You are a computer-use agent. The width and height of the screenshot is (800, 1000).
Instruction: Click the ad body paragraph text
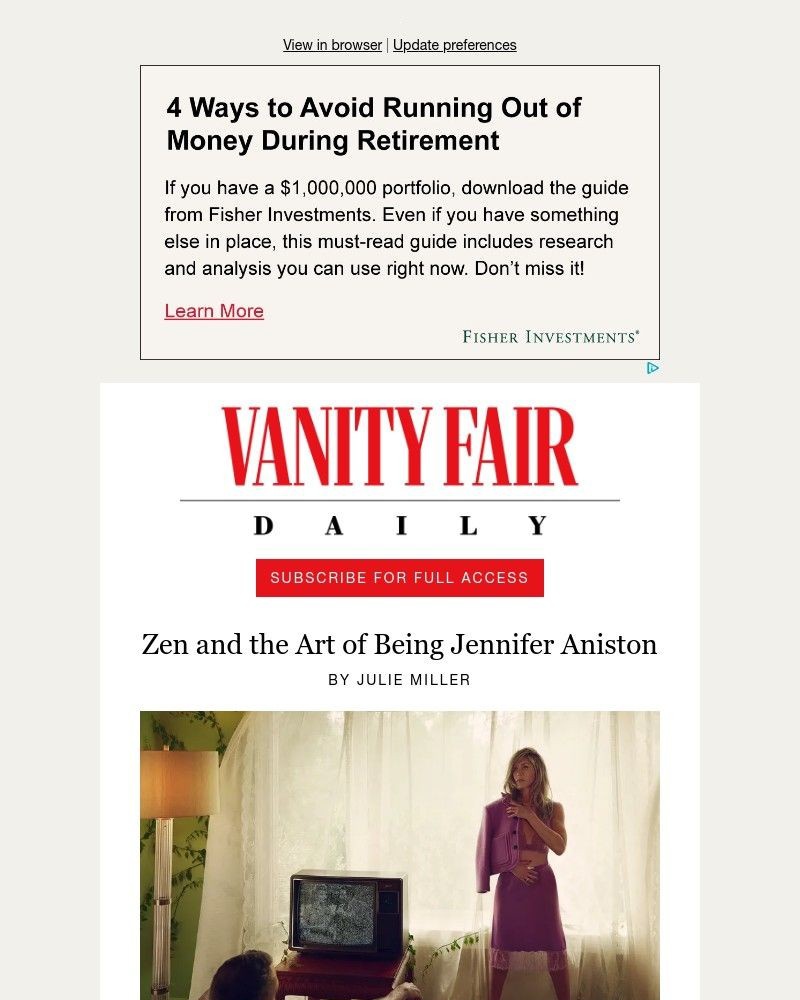click(x=397, y=227)
